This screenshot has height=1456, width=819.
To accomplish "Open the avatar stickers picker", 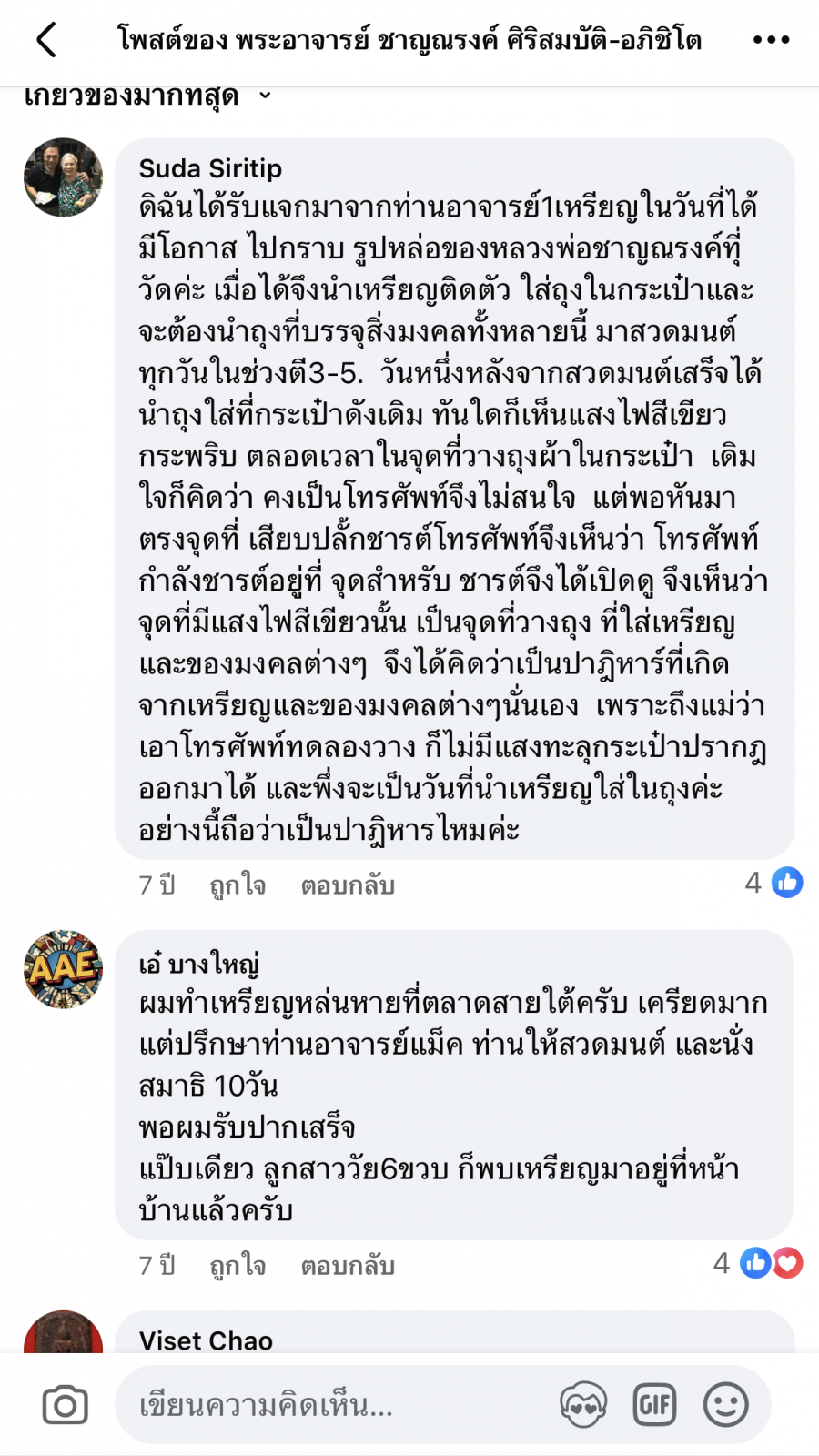I will coord(583,1405).
